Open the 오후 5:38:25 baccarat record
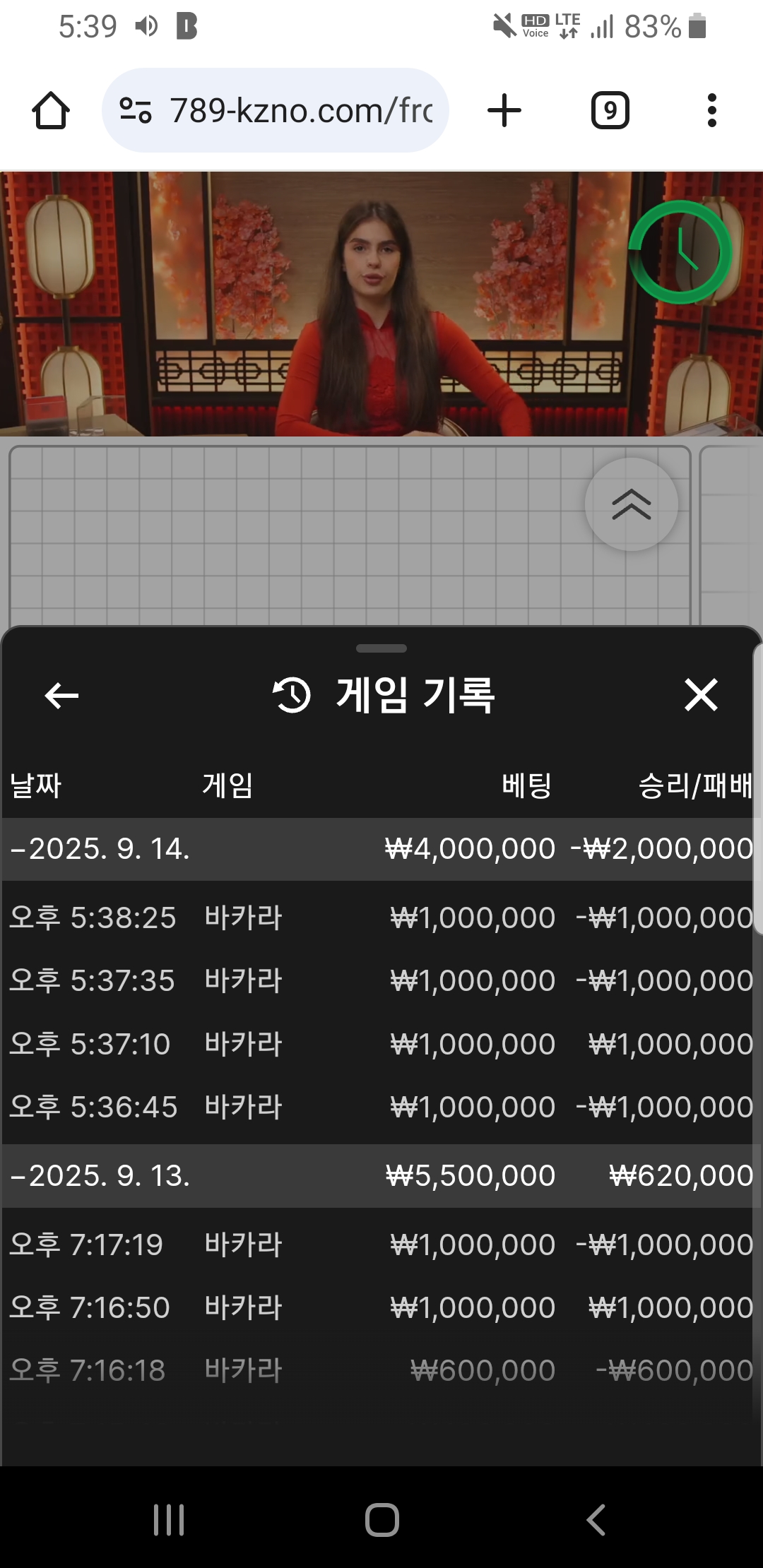Screen dimensions: 763x1568 [381, 918]
